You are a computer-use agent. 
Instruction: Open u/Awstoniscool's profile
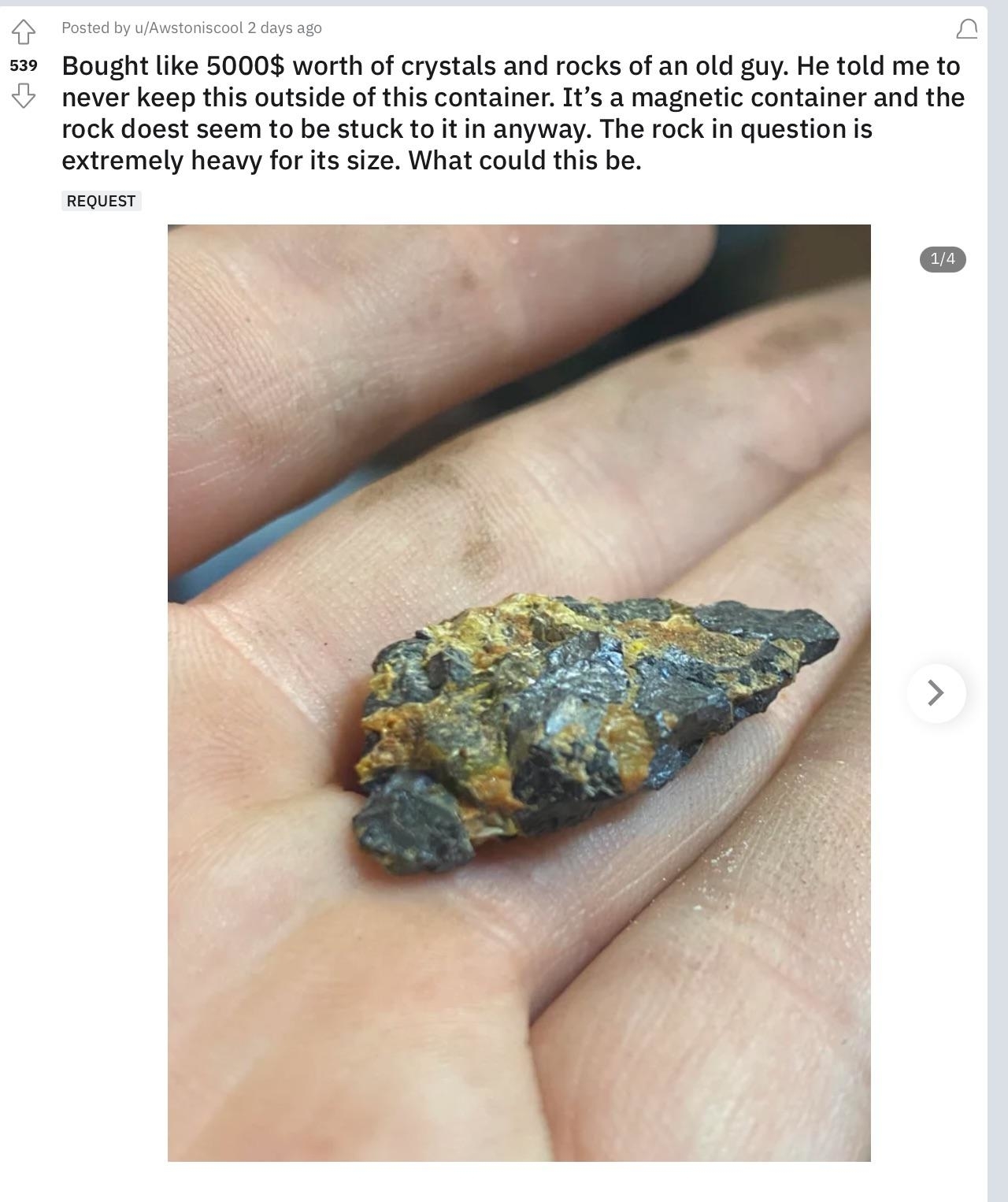[189, 28]
